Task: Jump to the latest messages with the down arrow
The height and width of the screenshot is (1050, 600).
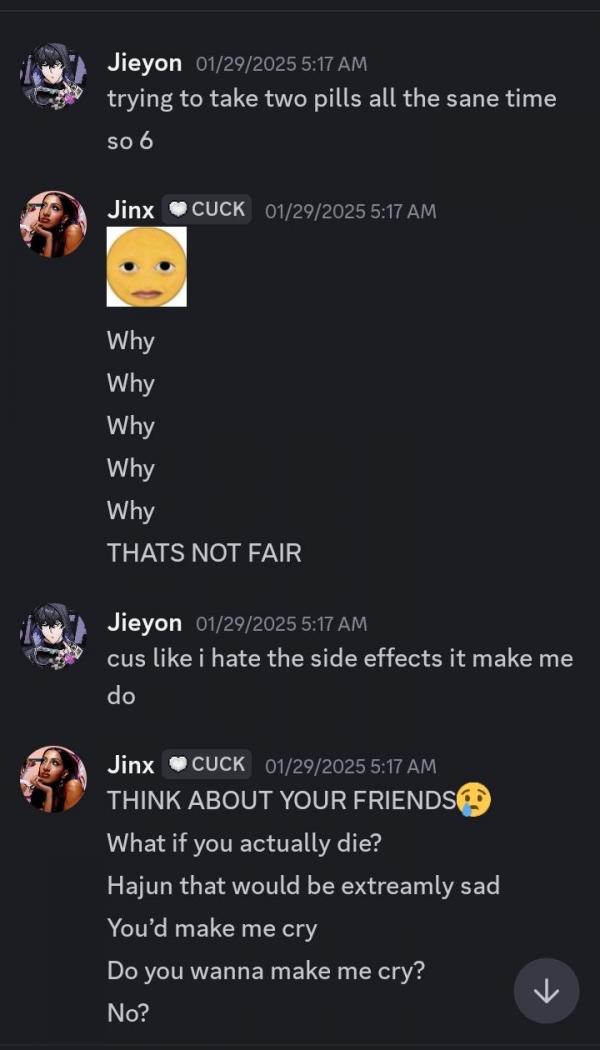Action: point(546,991)
